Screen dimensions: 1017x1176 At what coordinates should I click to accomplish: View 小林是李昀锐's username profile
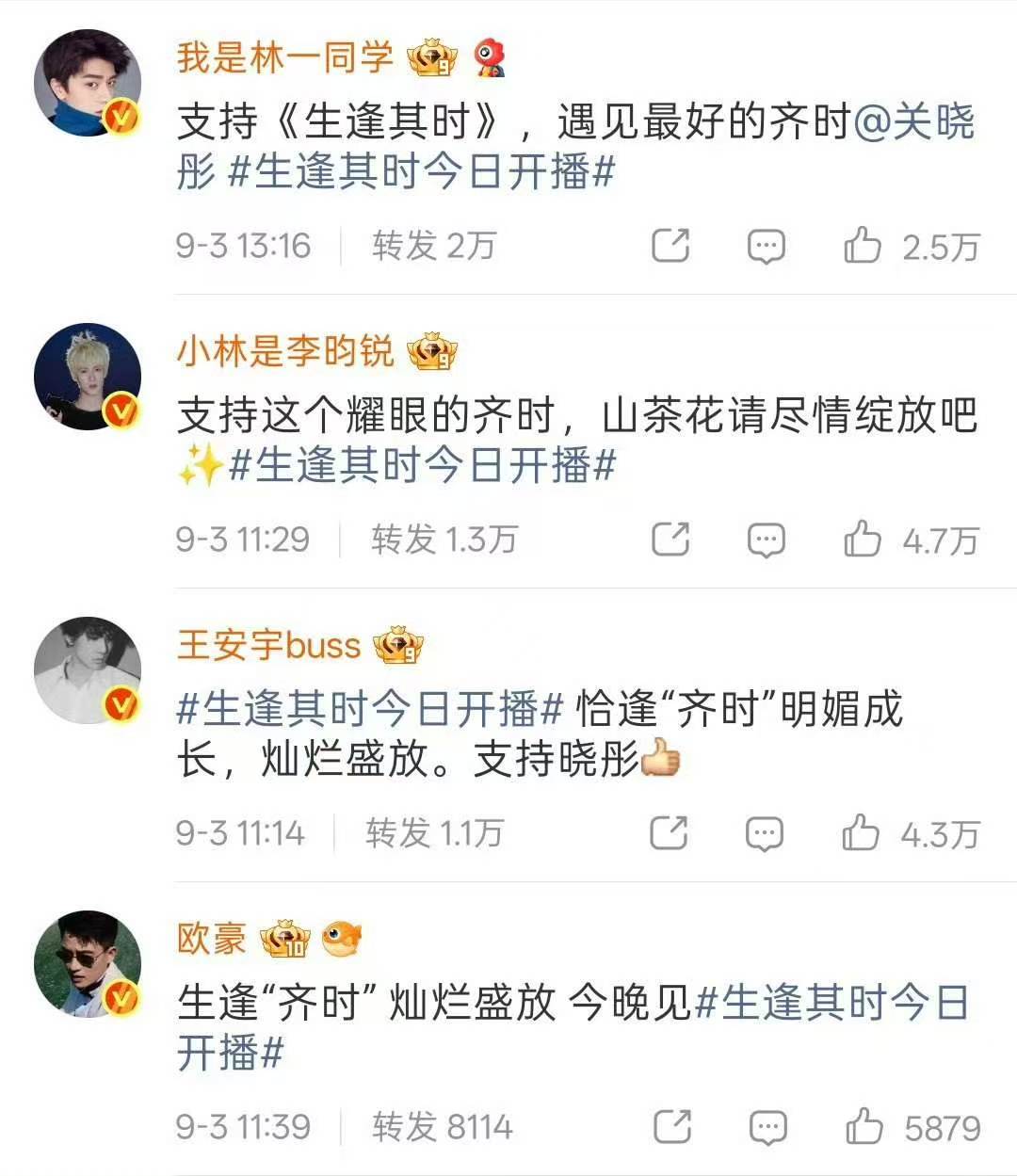pyautogui.click(x=284, y=351)
